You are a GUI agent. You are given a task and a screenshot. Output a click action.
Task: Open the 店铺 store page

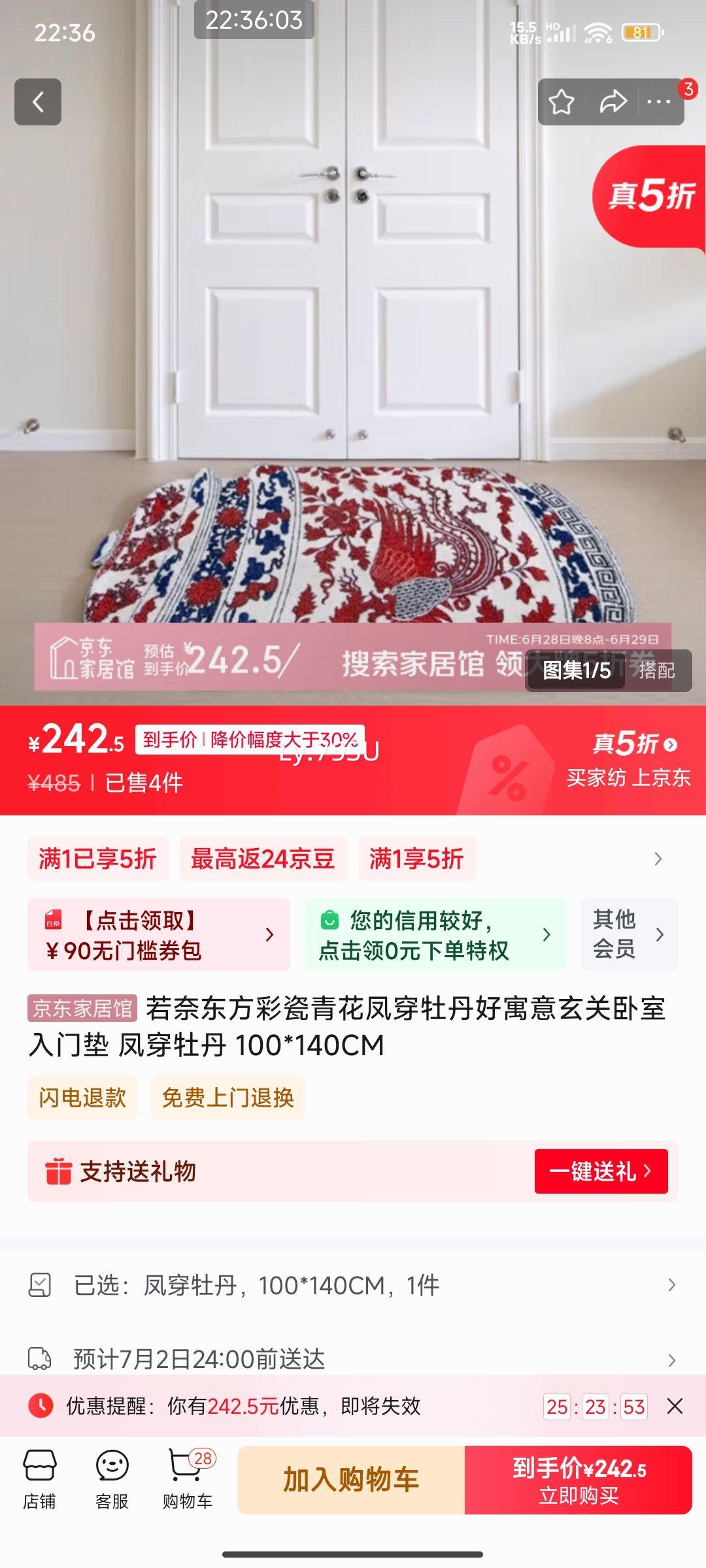click(39, 1479)
